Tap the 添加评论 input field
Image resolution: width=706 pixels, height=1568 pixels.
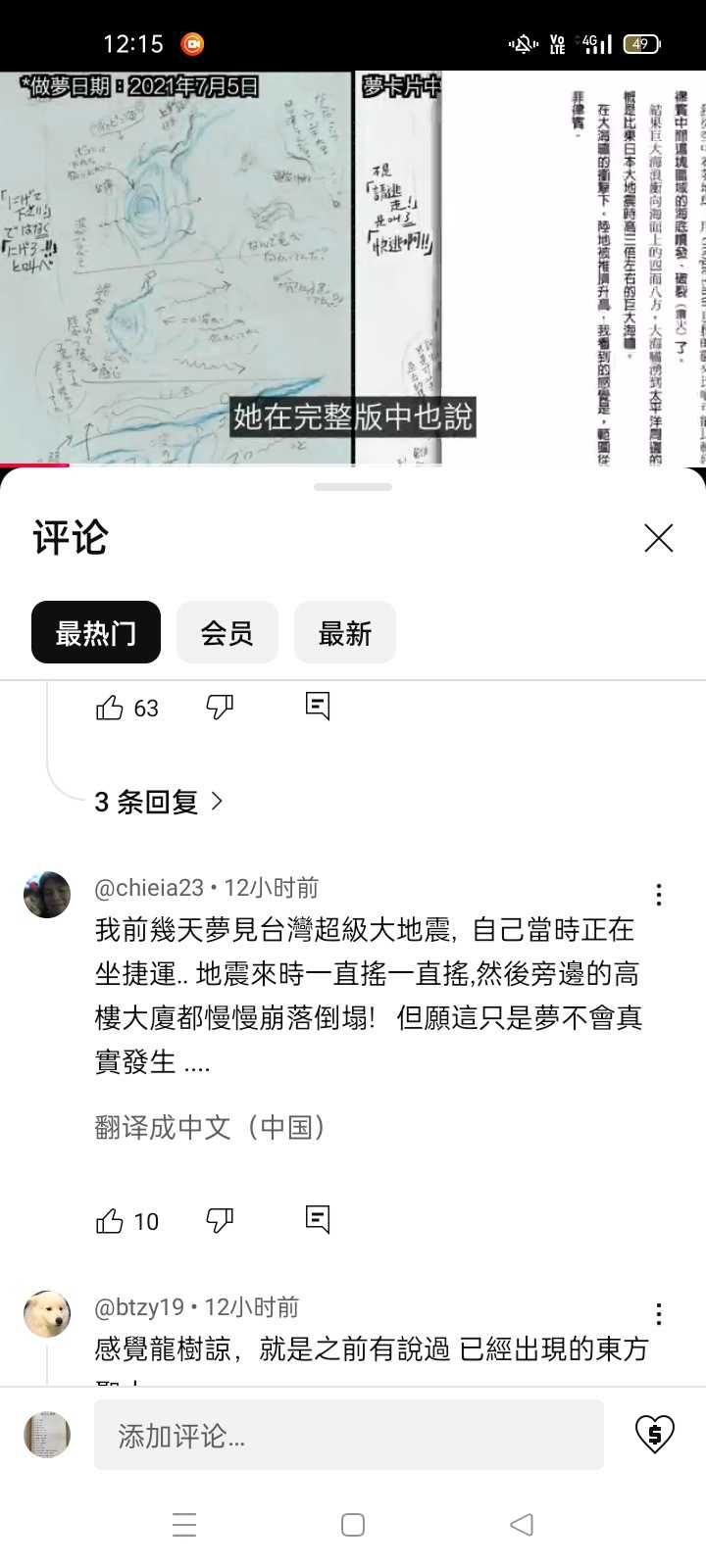click(348, 1435)
